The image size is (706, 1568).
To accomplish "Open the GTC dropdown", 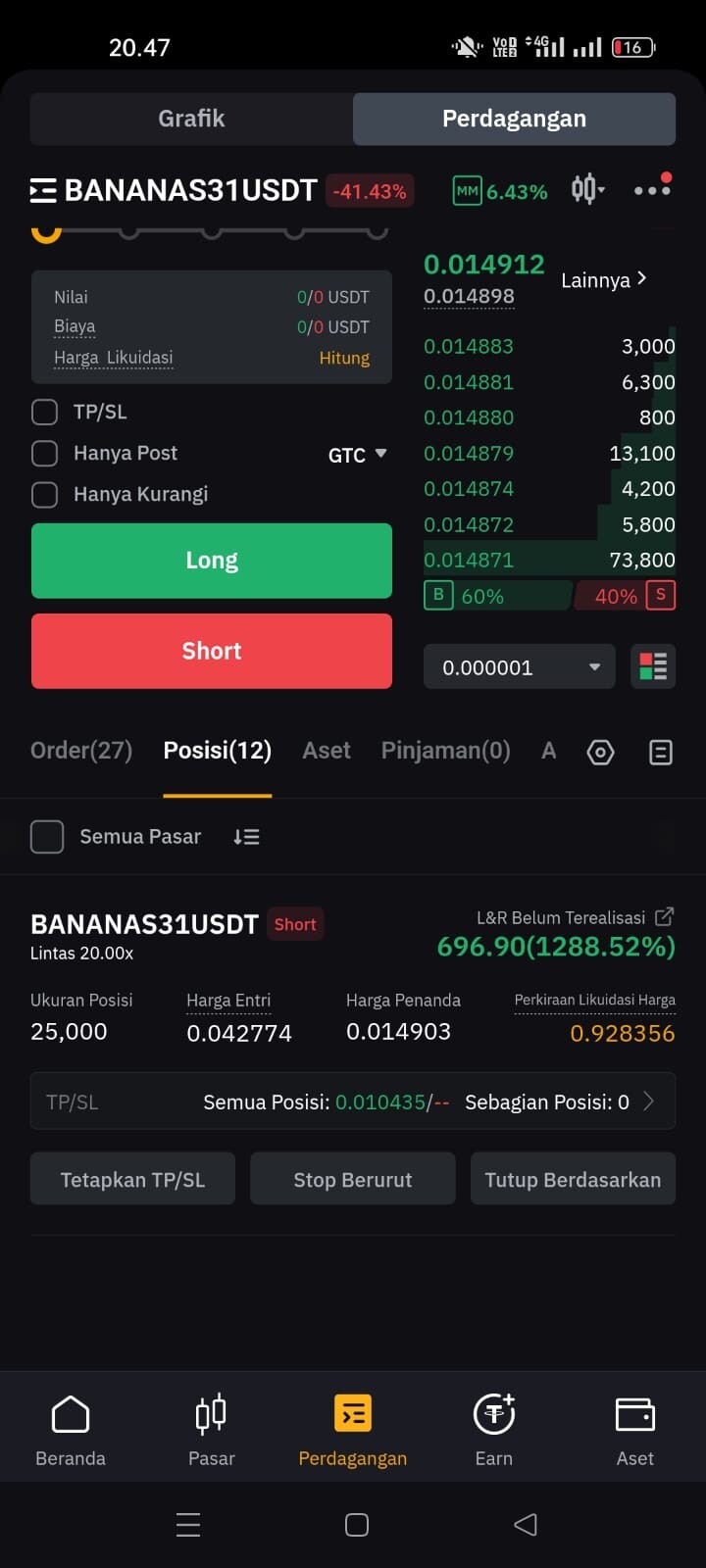I will coord(358,455).
